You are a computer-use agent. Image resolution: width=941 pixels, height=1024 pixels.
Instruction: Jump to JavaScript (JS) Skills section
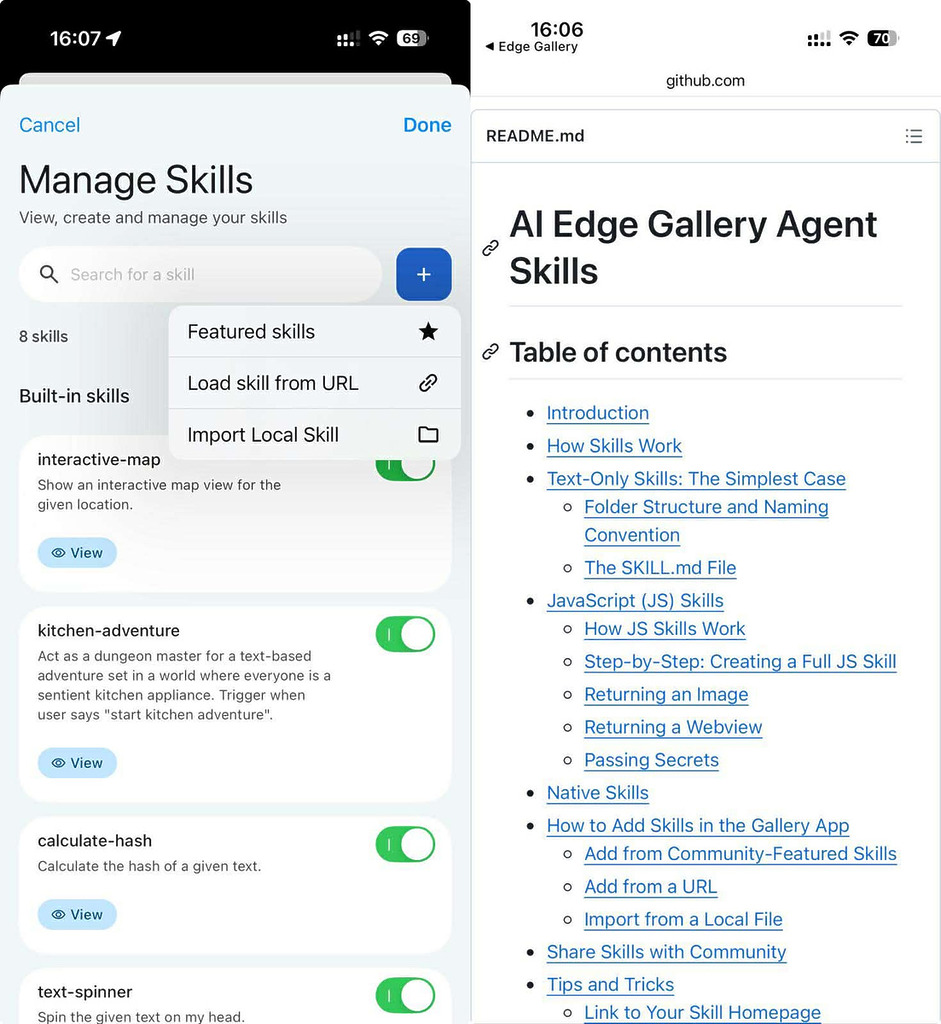[635, 601]
